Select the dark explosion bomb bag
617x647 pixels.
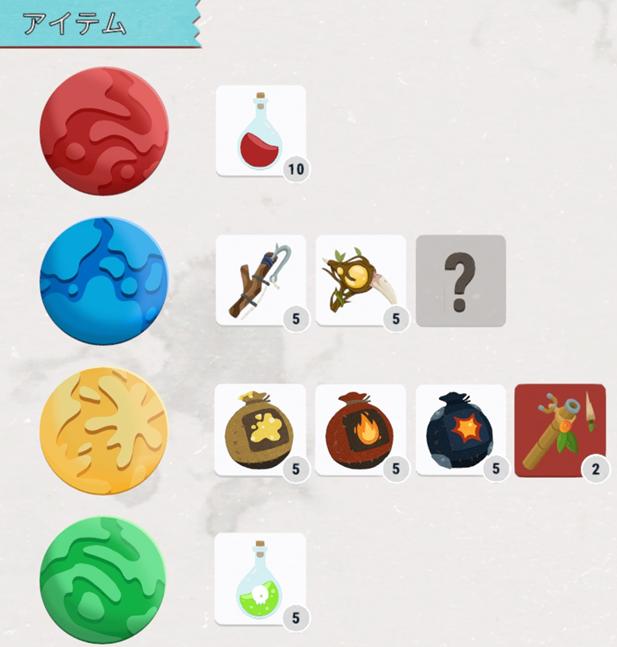460,430
